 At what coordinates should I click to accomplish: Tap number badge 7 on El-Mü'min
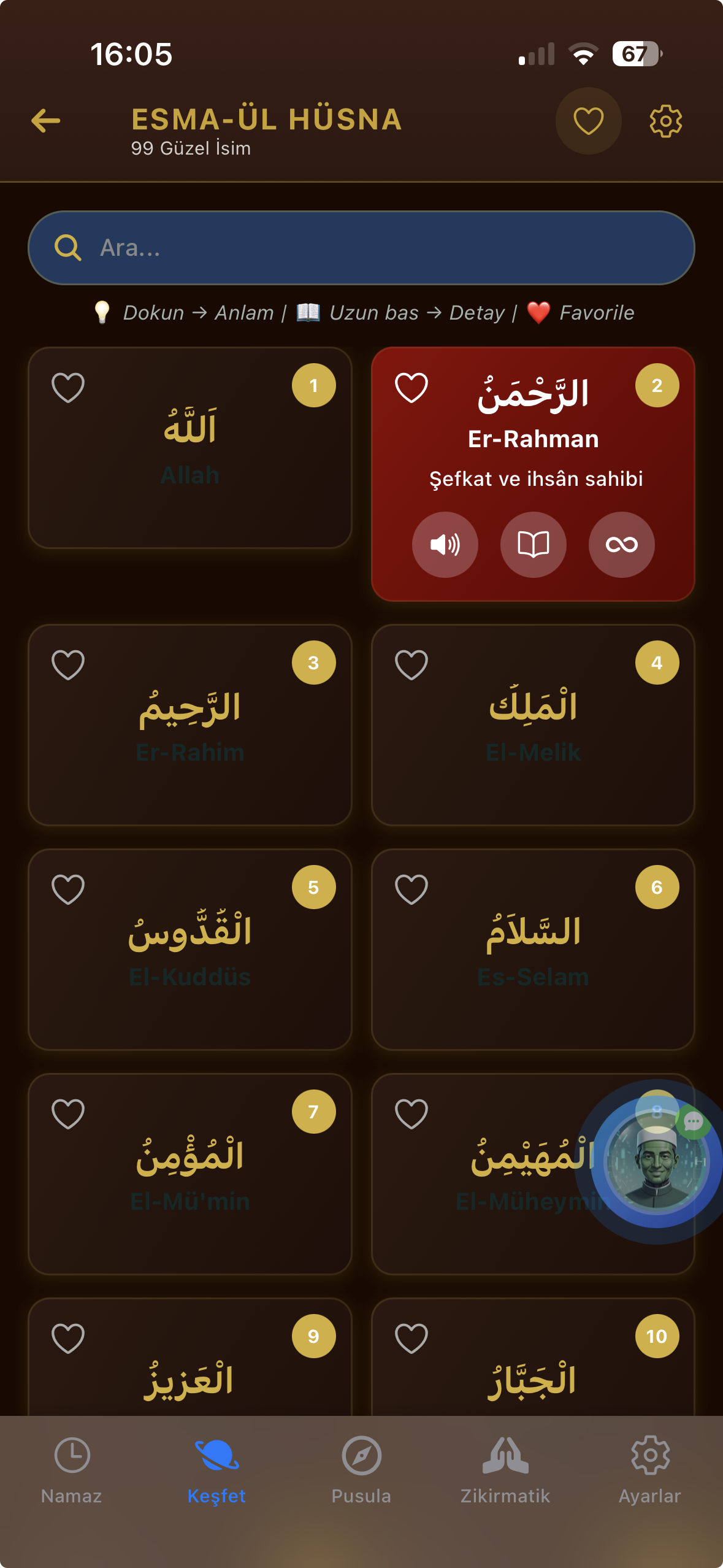click(x=313, y=1112)
